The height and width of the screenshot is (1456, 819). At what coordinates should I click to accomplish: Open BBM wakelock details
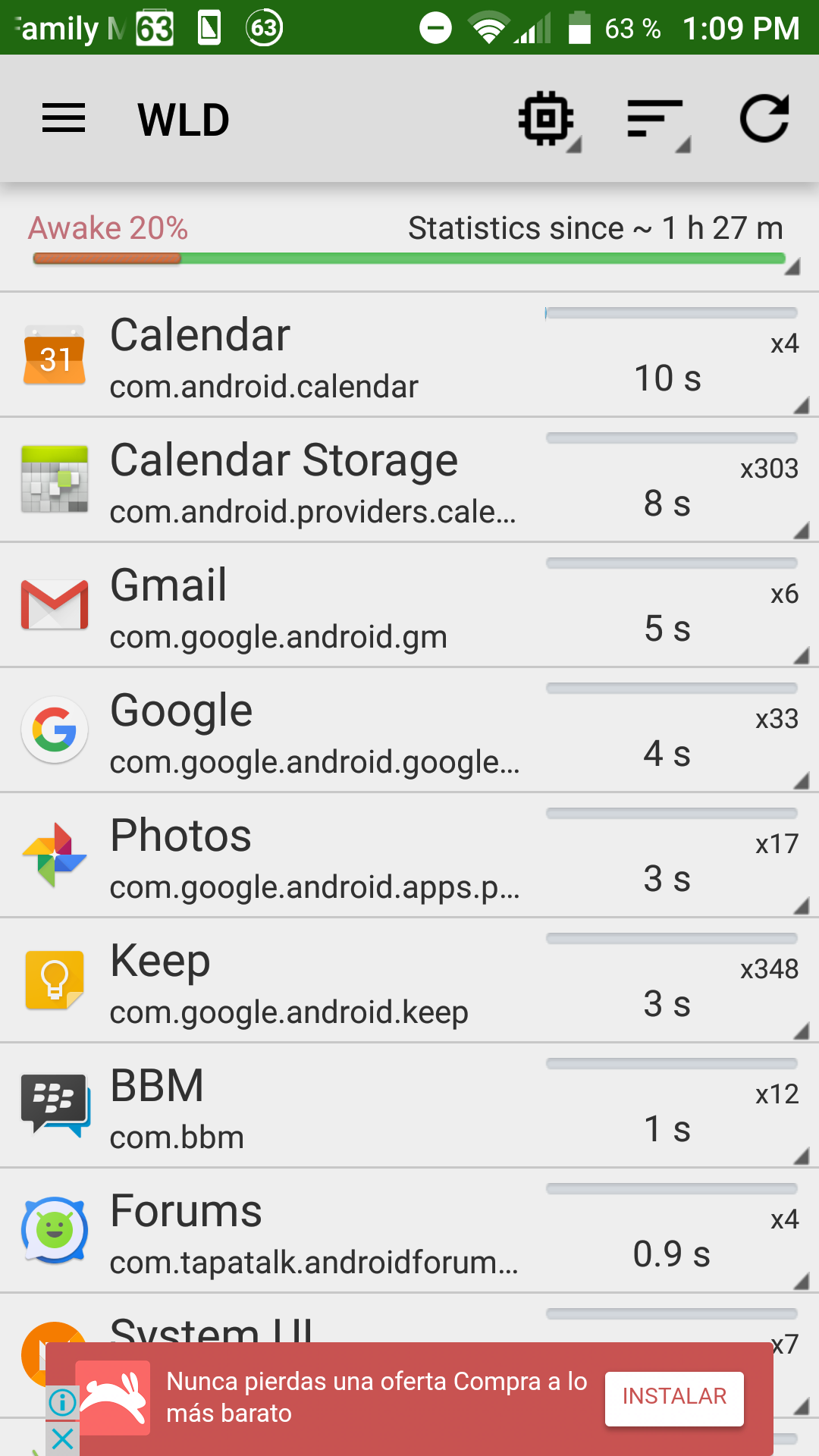point(409,1106)
